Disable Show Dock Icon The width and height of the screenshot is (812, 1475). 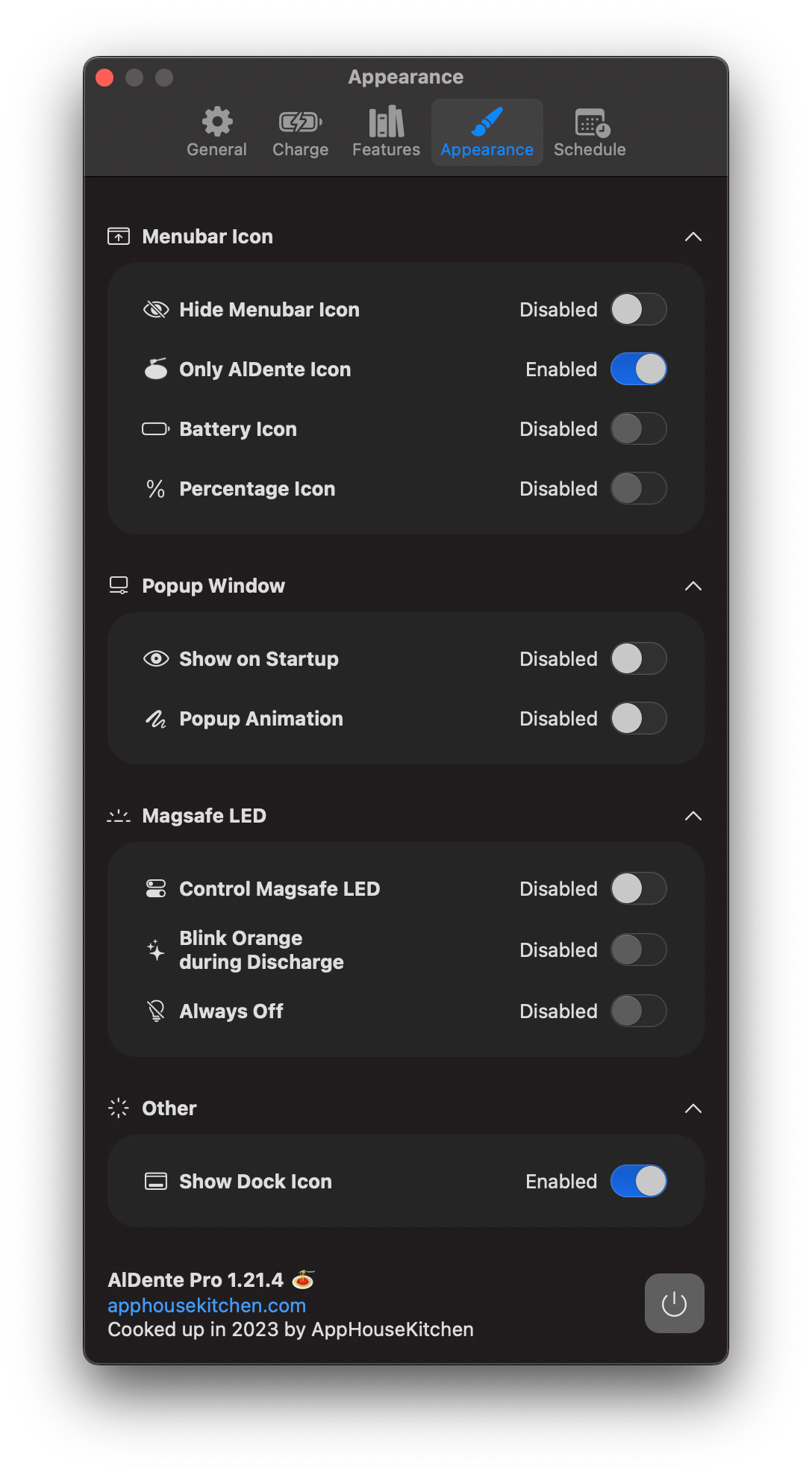coord(638,1181)
